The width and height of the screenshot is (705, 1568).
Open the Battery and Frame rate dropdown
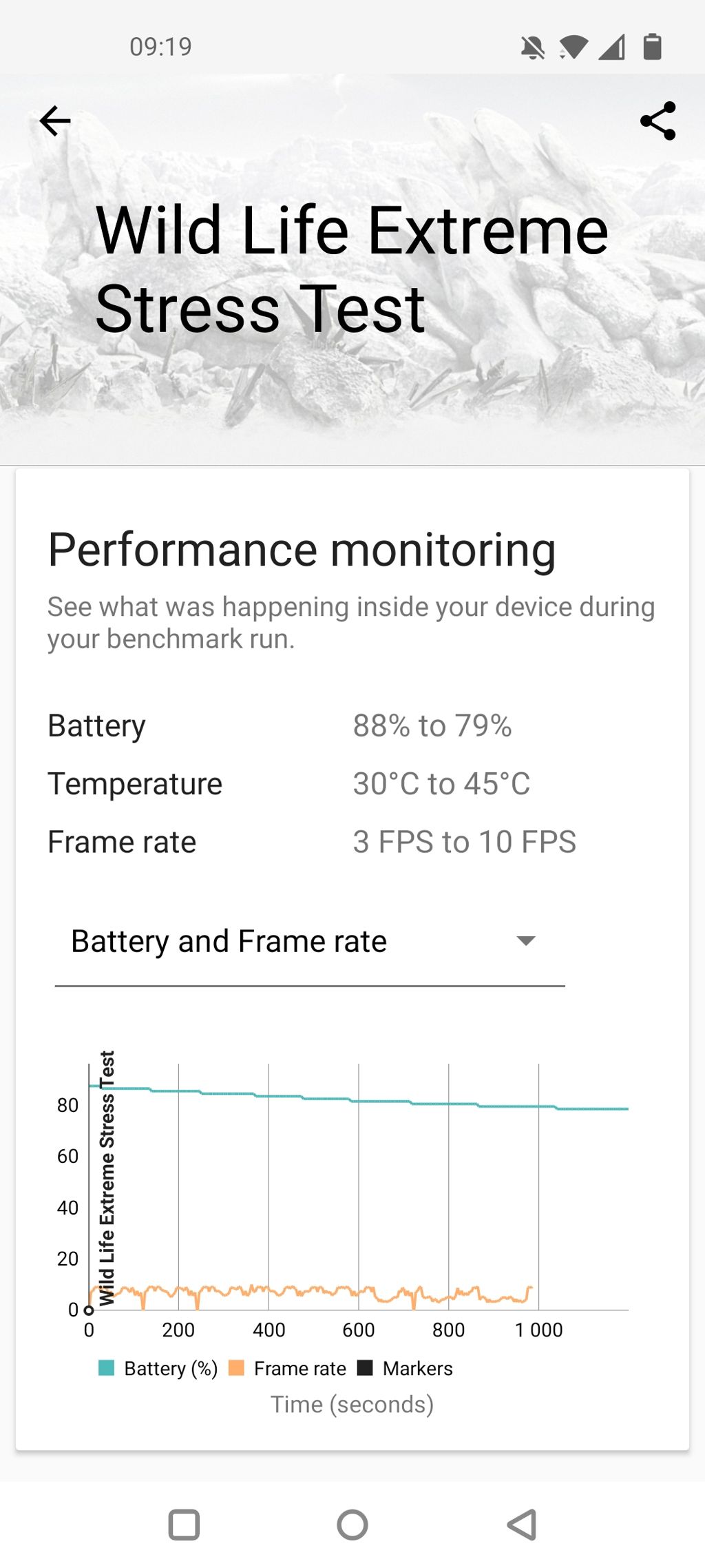click(310, 942)
